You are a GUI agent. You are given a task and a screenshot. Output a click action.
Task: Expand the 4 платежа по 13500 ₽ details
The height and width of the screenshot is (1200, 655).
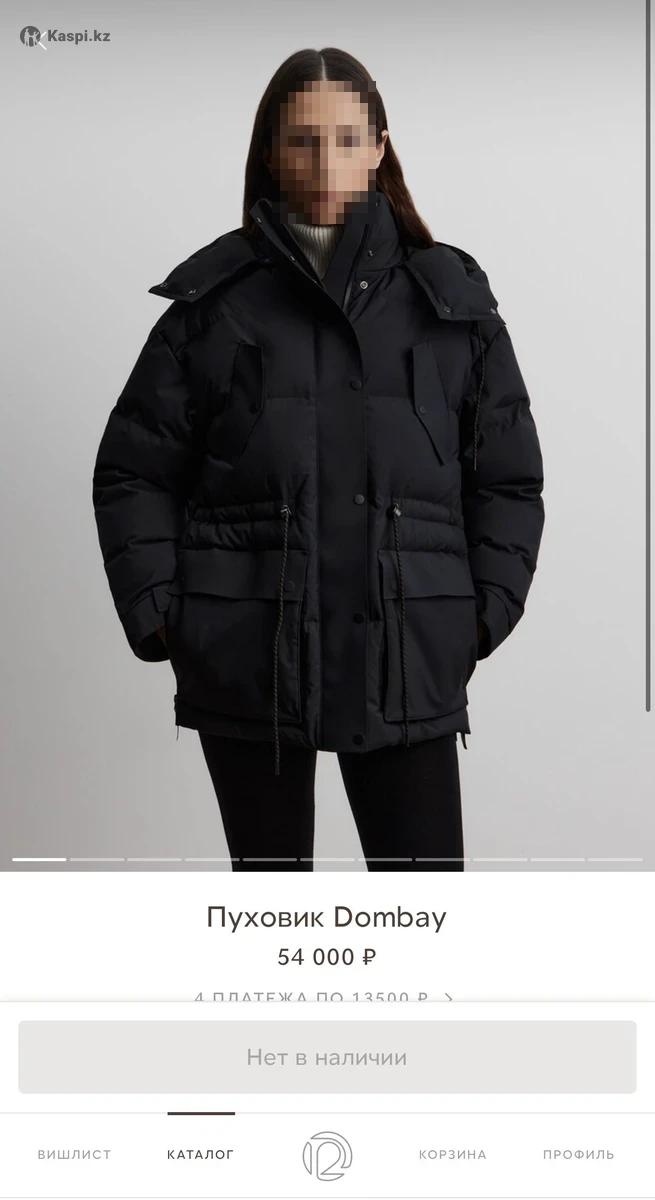click(x=325, y=995)
